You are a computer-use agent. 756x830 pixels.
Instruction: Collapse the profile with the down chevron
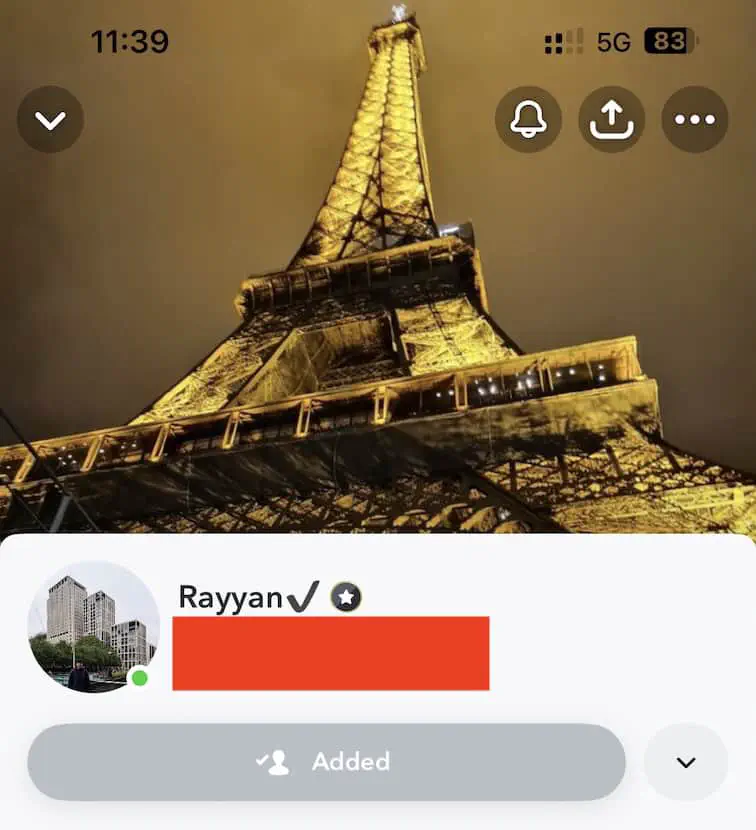click(x=50, y=120)
